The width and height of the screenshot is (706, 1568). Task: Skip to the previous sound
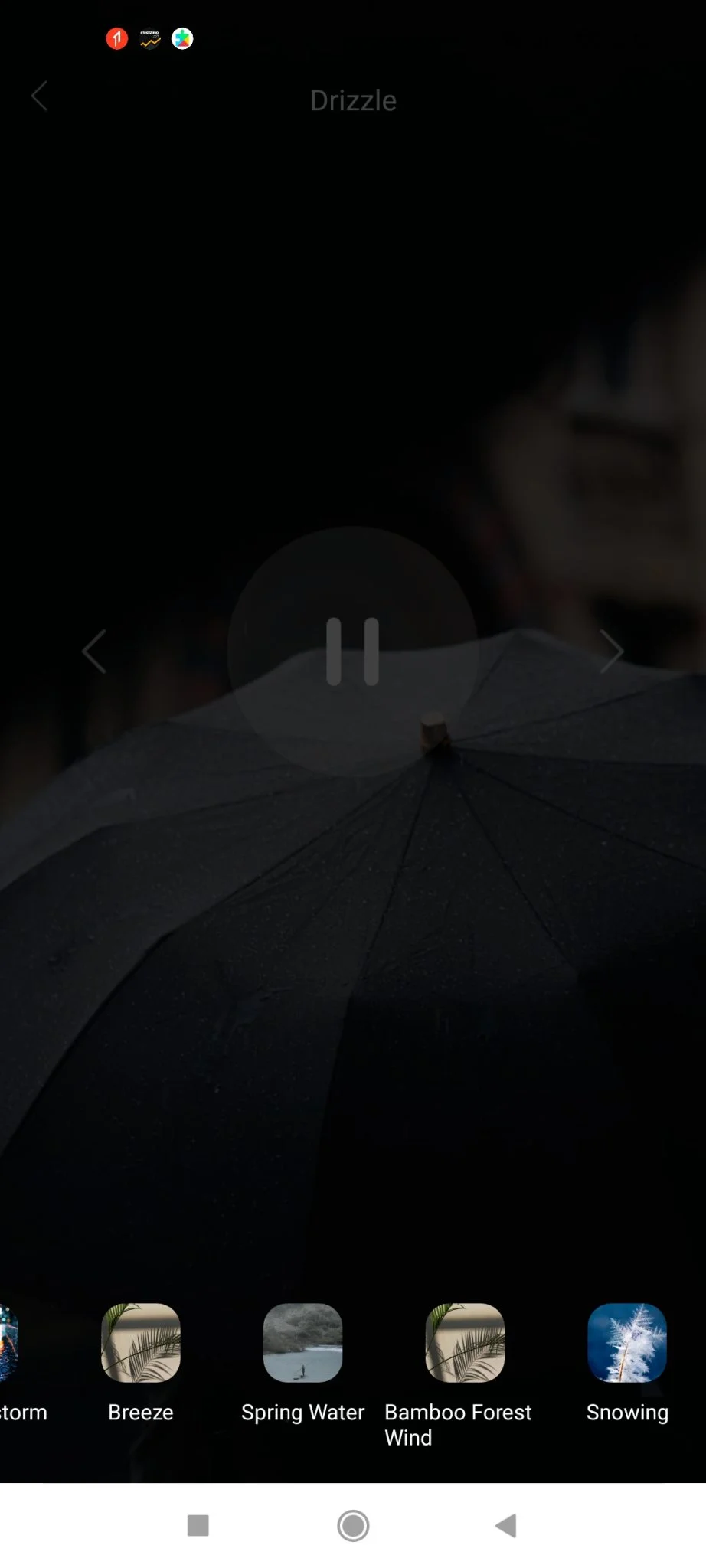[x=94, y=652]
